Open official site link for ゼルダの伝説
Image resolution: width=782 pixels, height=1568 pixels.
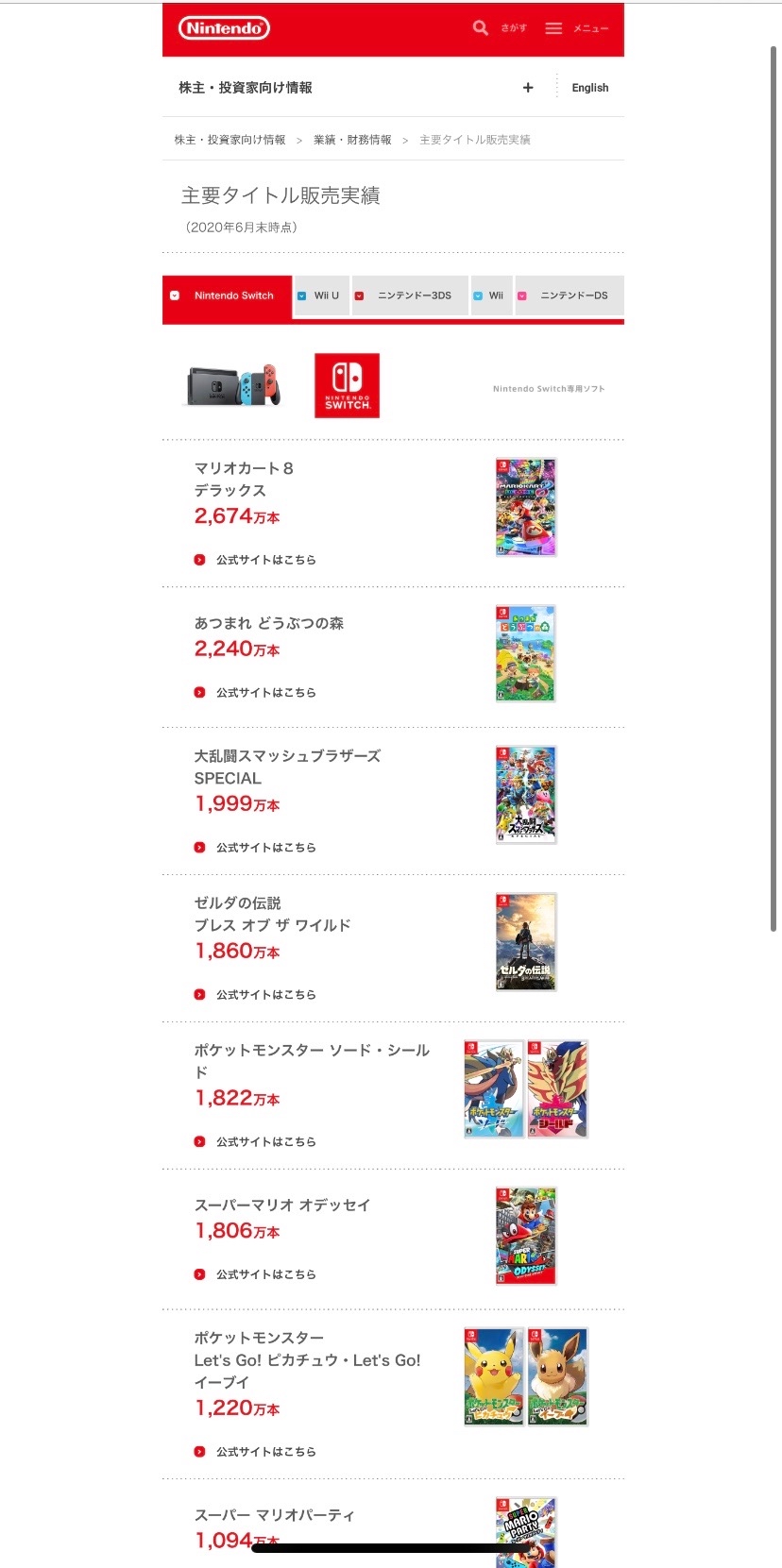[x=256, y=995]
